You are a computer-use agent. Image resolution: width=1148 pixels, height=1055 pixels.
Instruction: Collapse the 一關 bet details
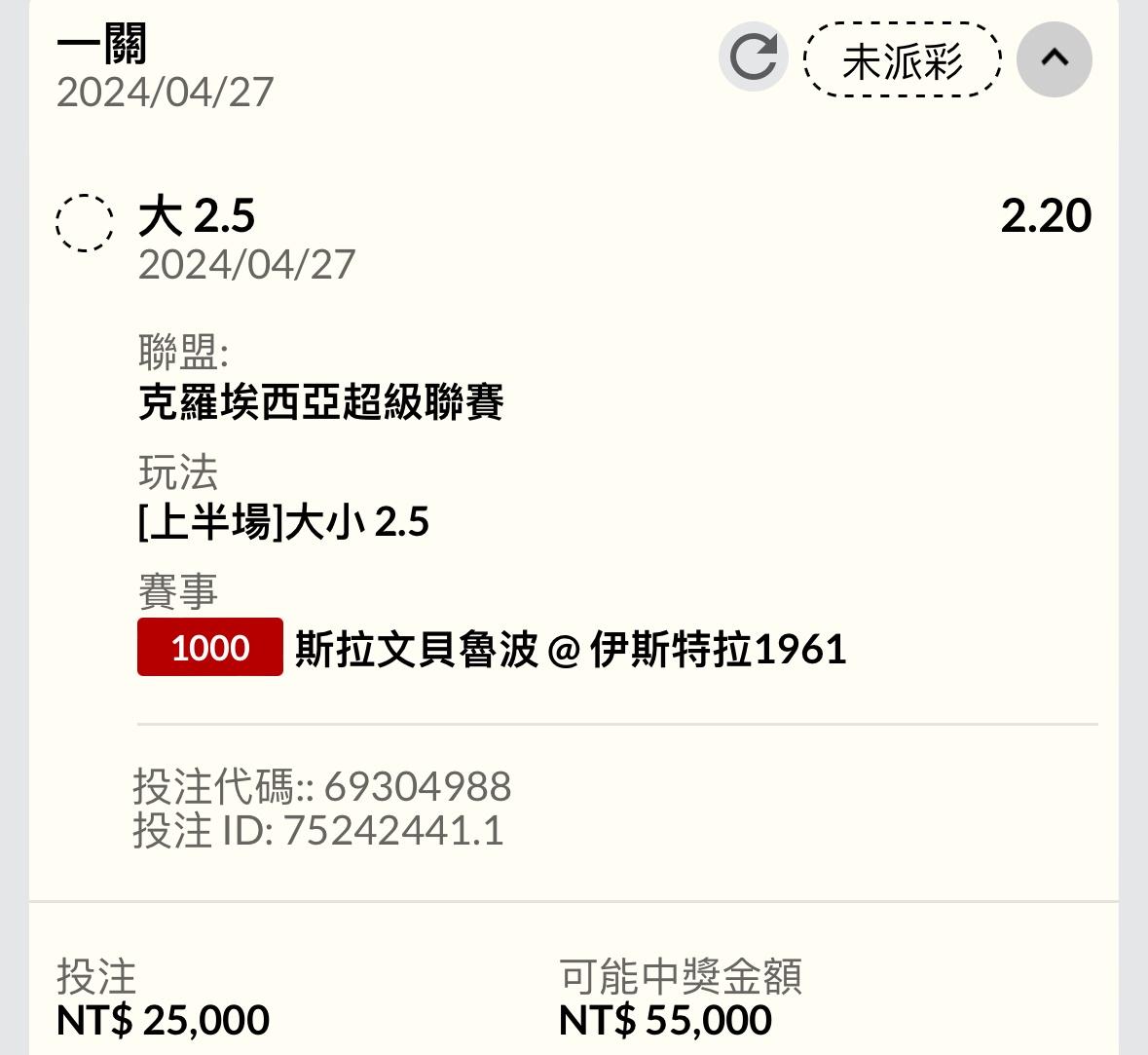1054,59
